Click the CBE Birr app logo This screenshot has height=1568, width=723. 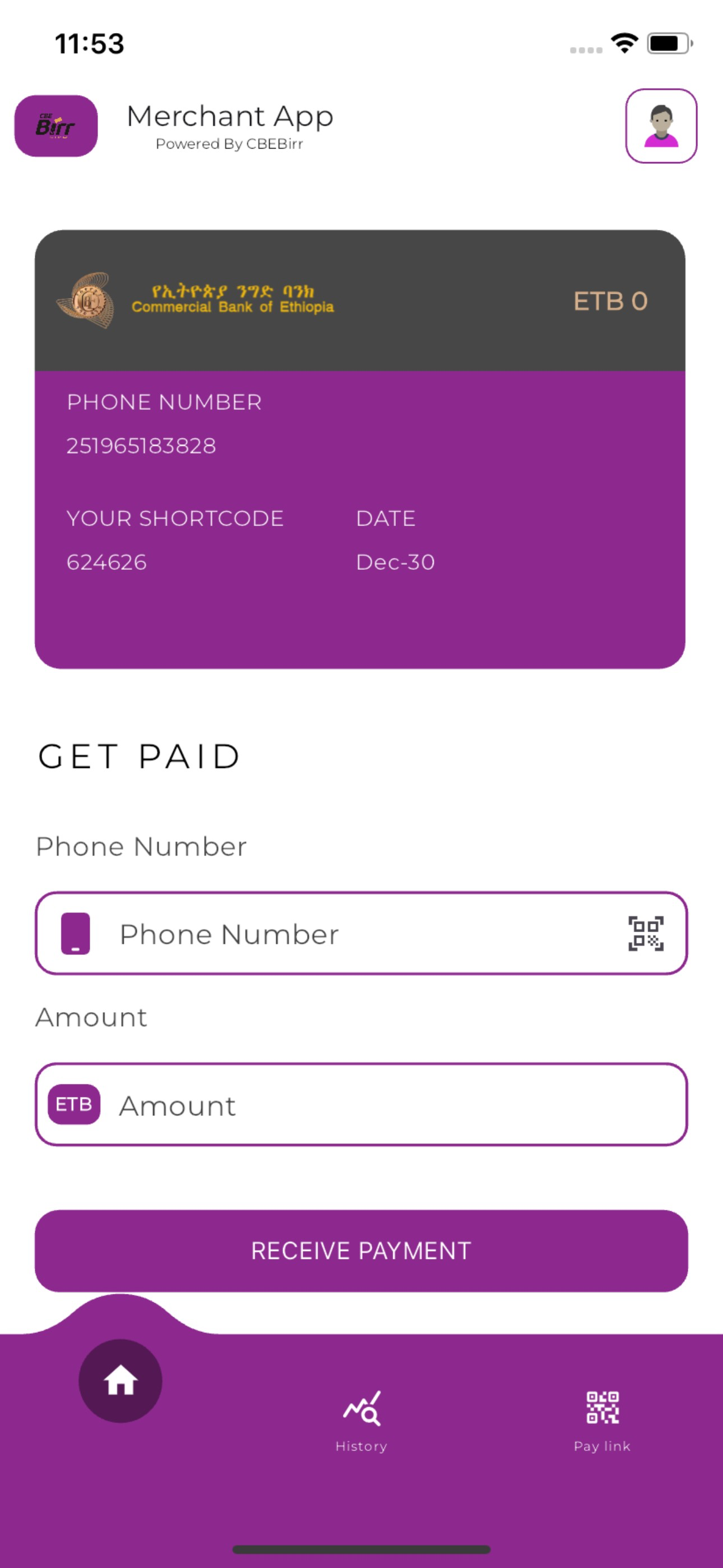(57, 127)
